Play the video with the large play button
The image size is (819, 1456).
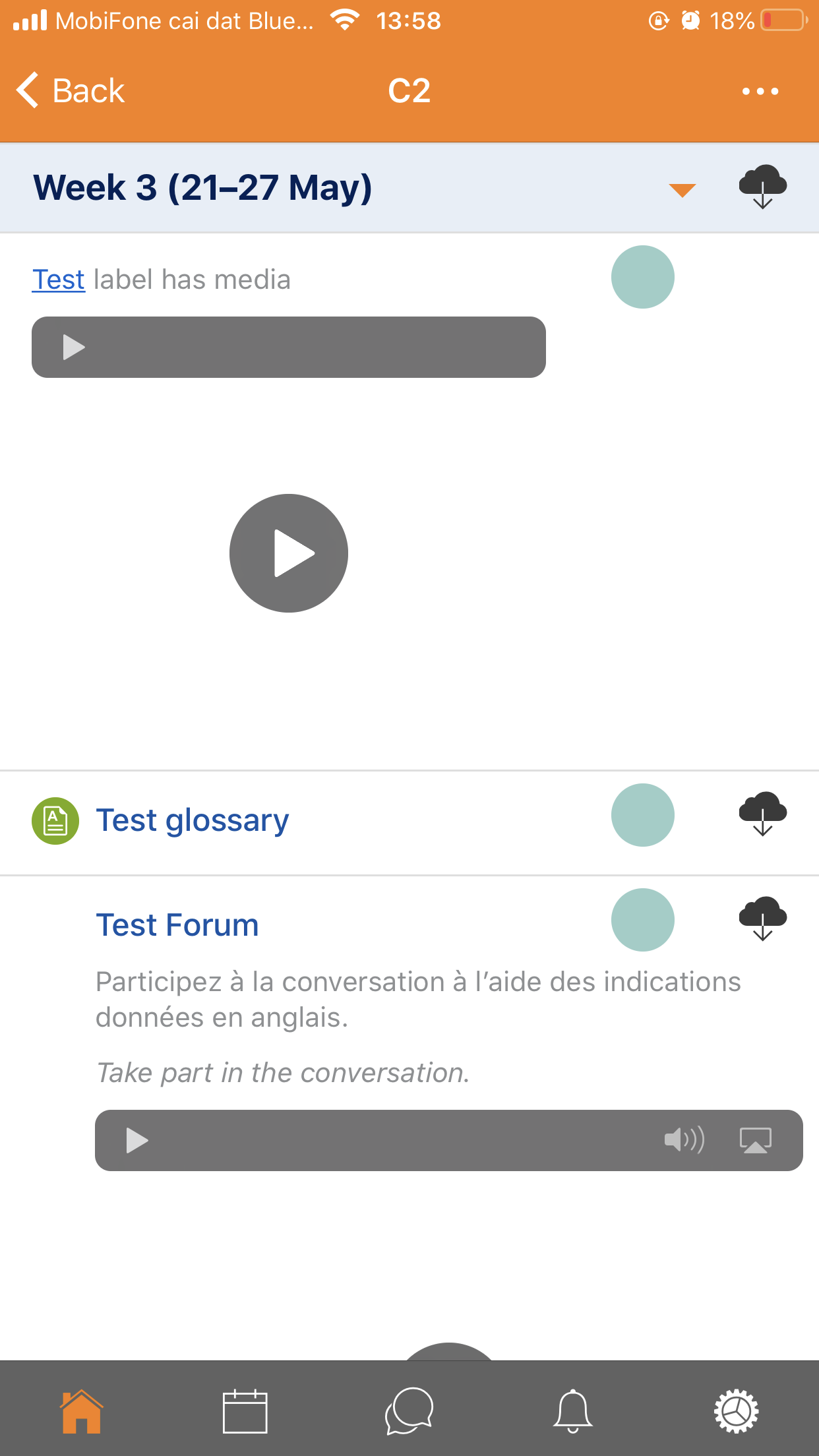289,553
